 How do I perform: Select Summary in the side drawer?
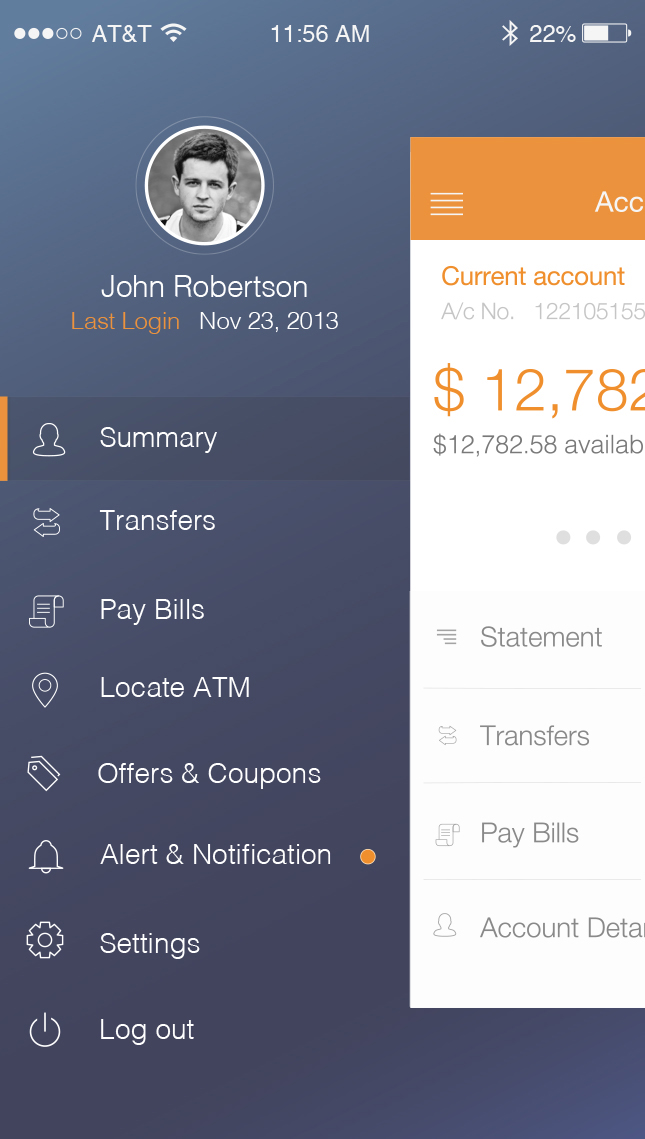click(x=205, y=438)
